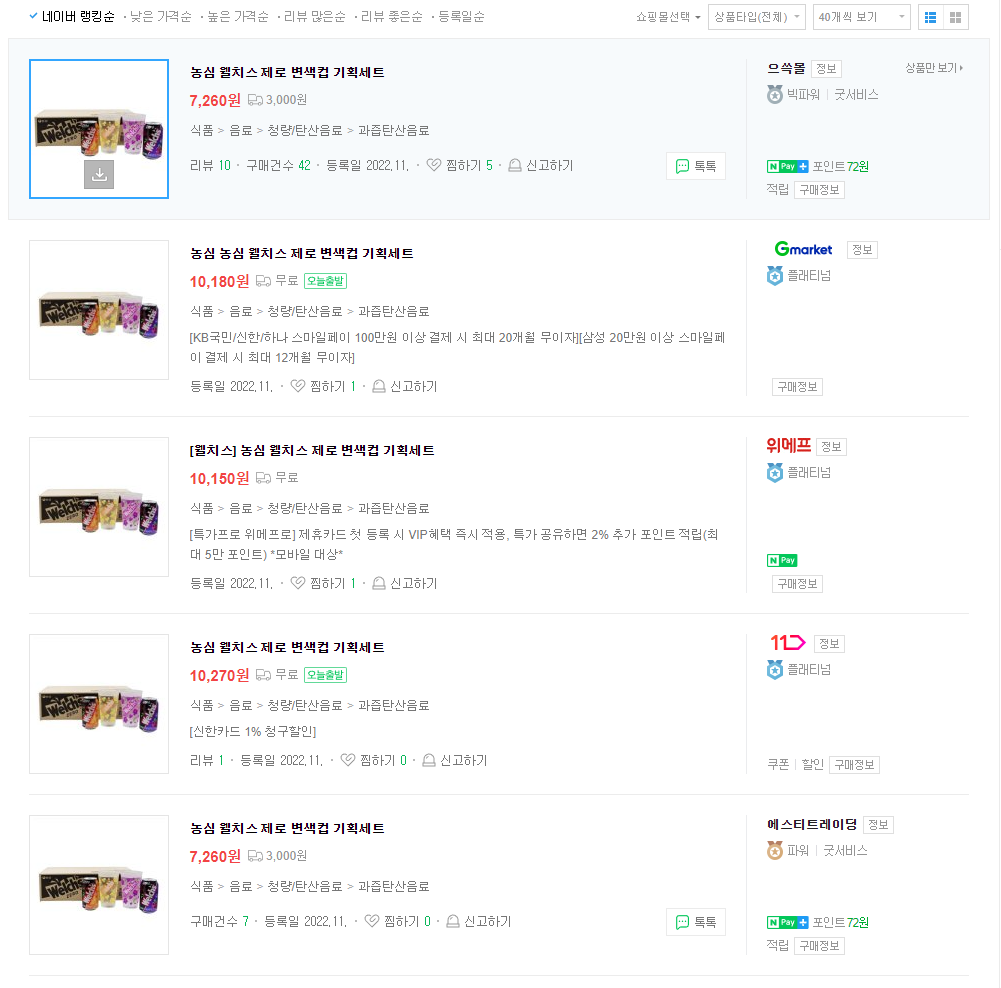Open 쇼핑몰선택 dropdown

[668, 17]
